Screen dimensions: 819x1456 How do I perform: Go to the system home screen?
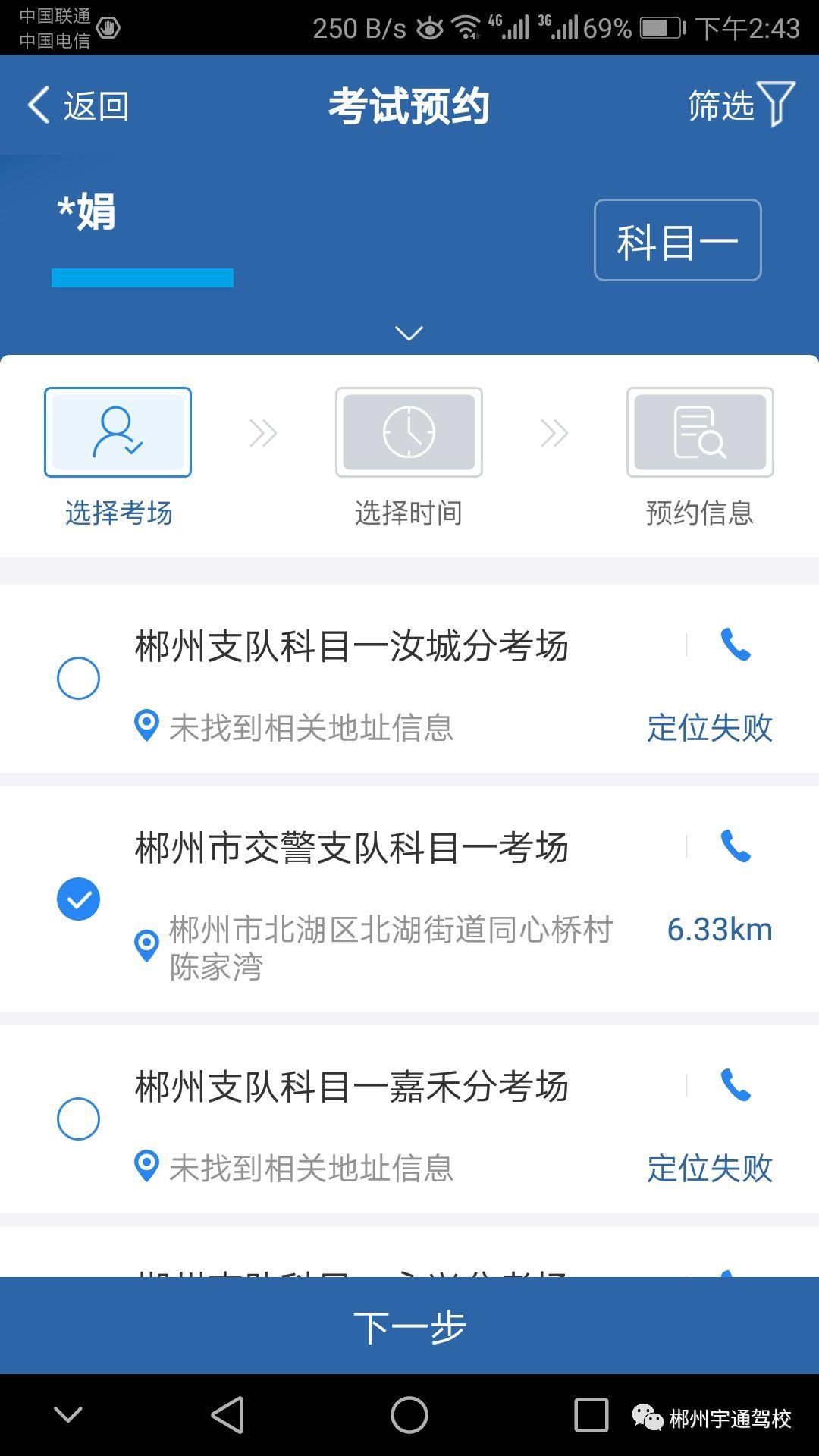pos(409,1415)
